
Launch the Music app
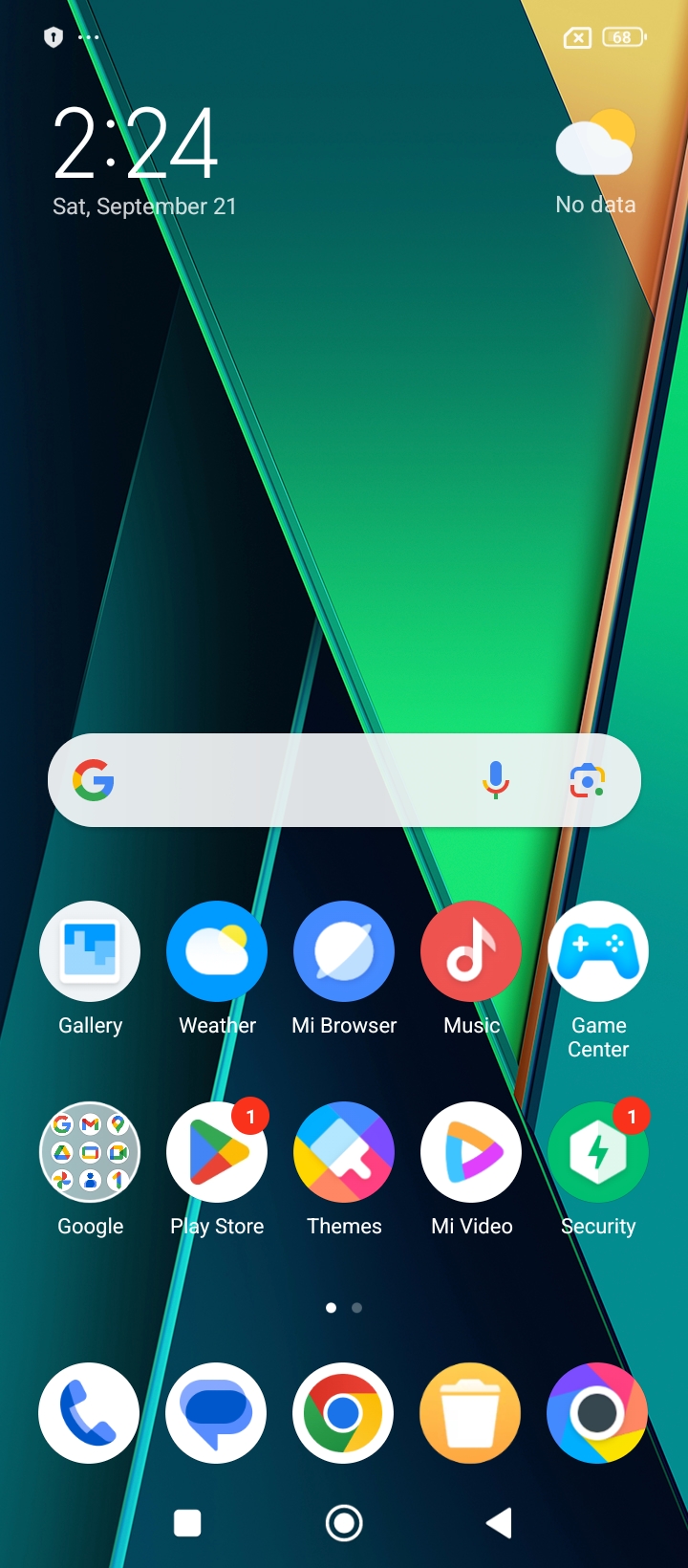[x=471, y=952]
